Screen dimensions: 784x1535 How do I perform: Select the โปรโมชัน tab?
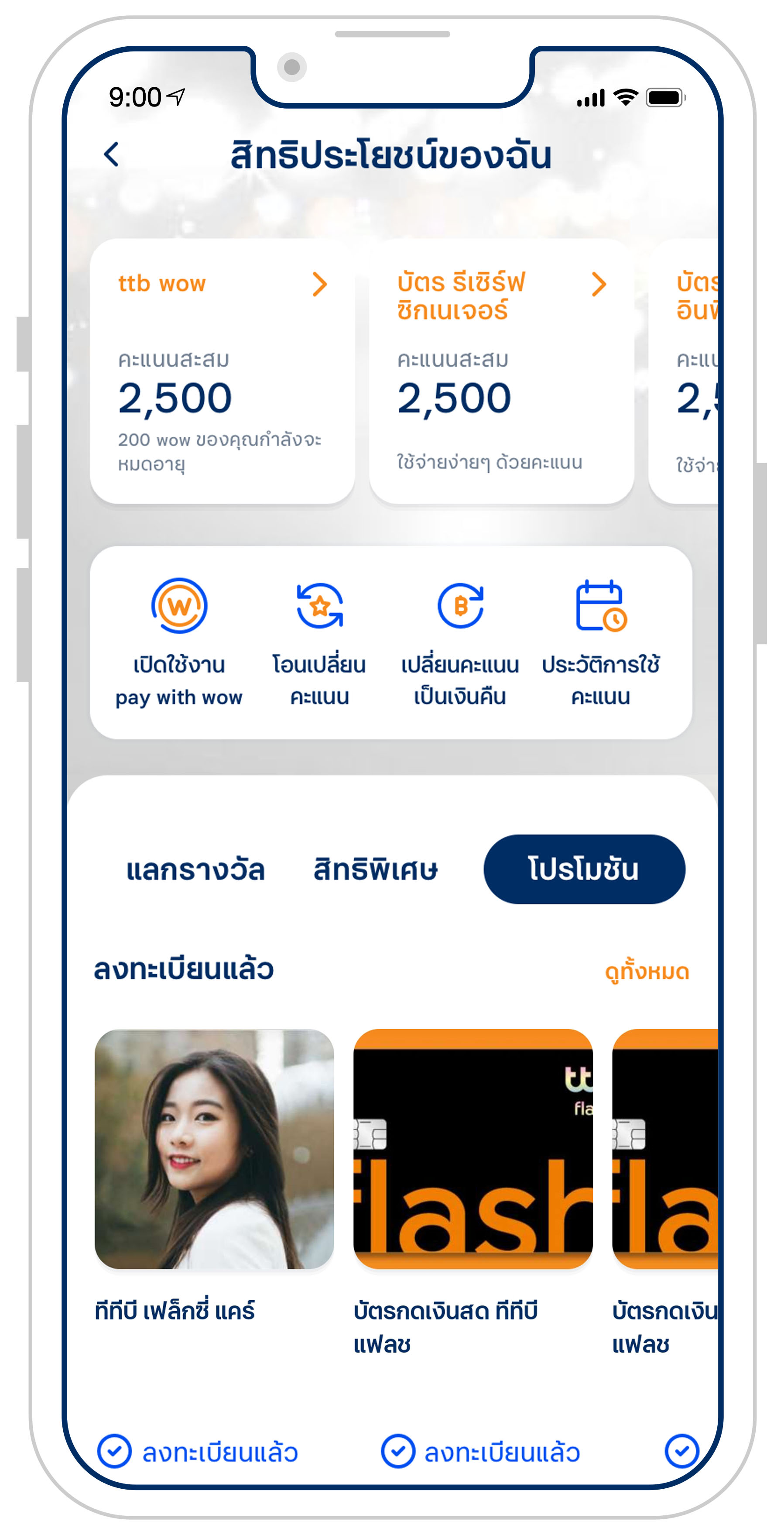pyautogui.click(x=584, y=869)
